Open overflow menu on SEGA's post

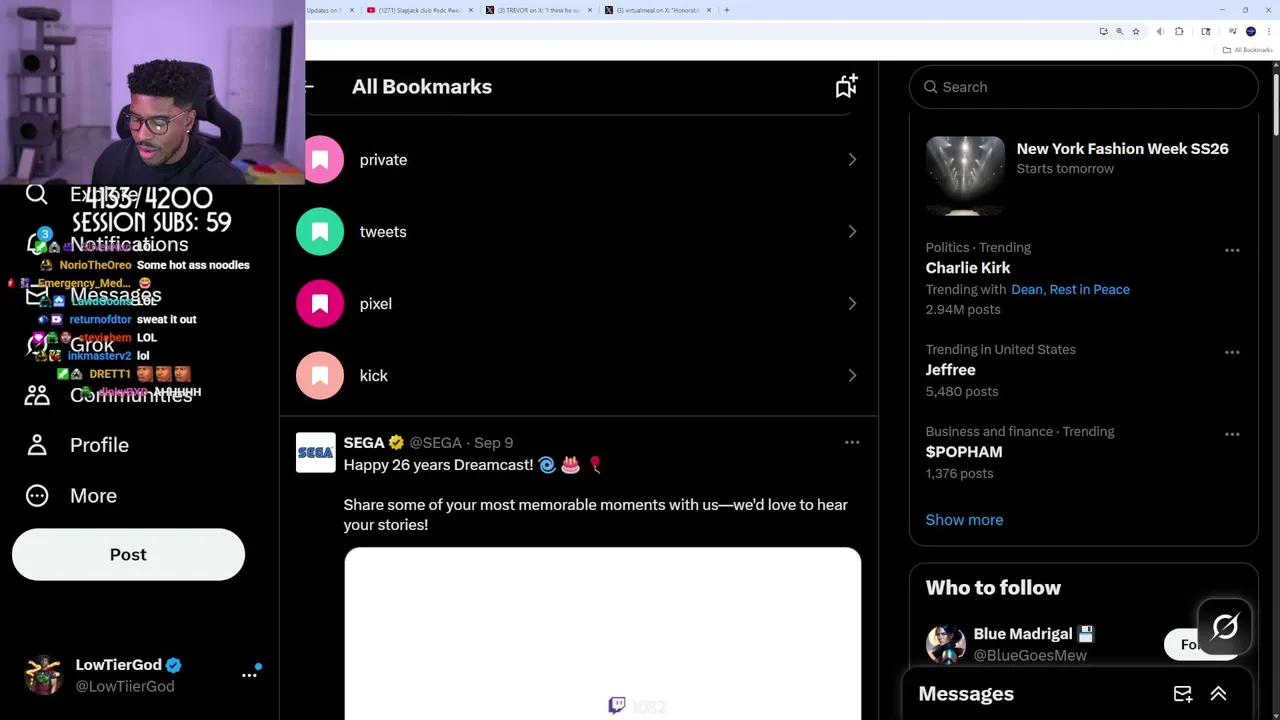point(852,442)
